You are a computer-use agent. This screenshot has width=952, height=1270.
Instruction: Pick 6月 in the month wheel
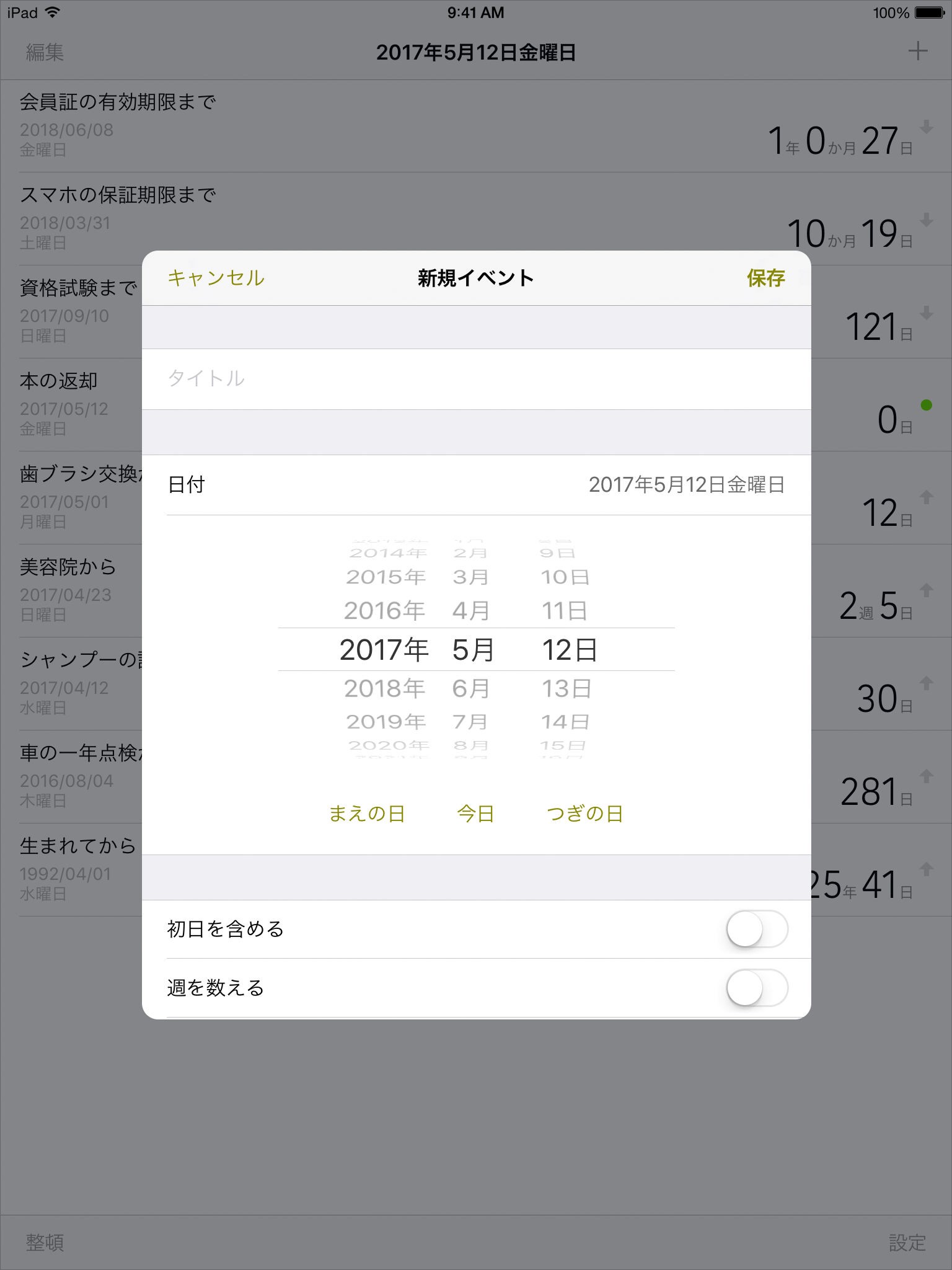(x=471, y=688)
